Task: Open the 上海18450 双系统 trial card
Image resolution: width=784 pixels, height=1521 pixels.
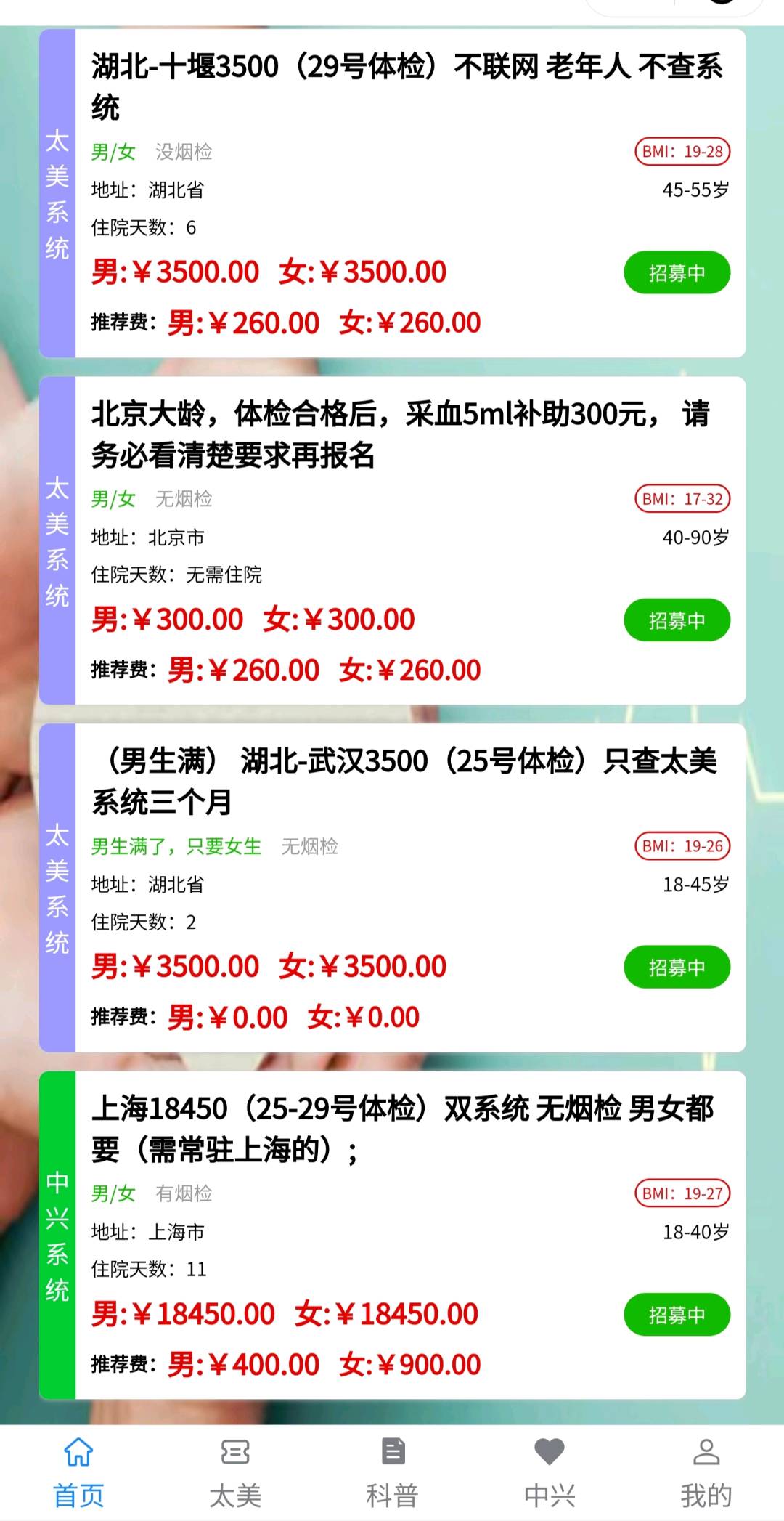Action: [x=407, y=1128]
